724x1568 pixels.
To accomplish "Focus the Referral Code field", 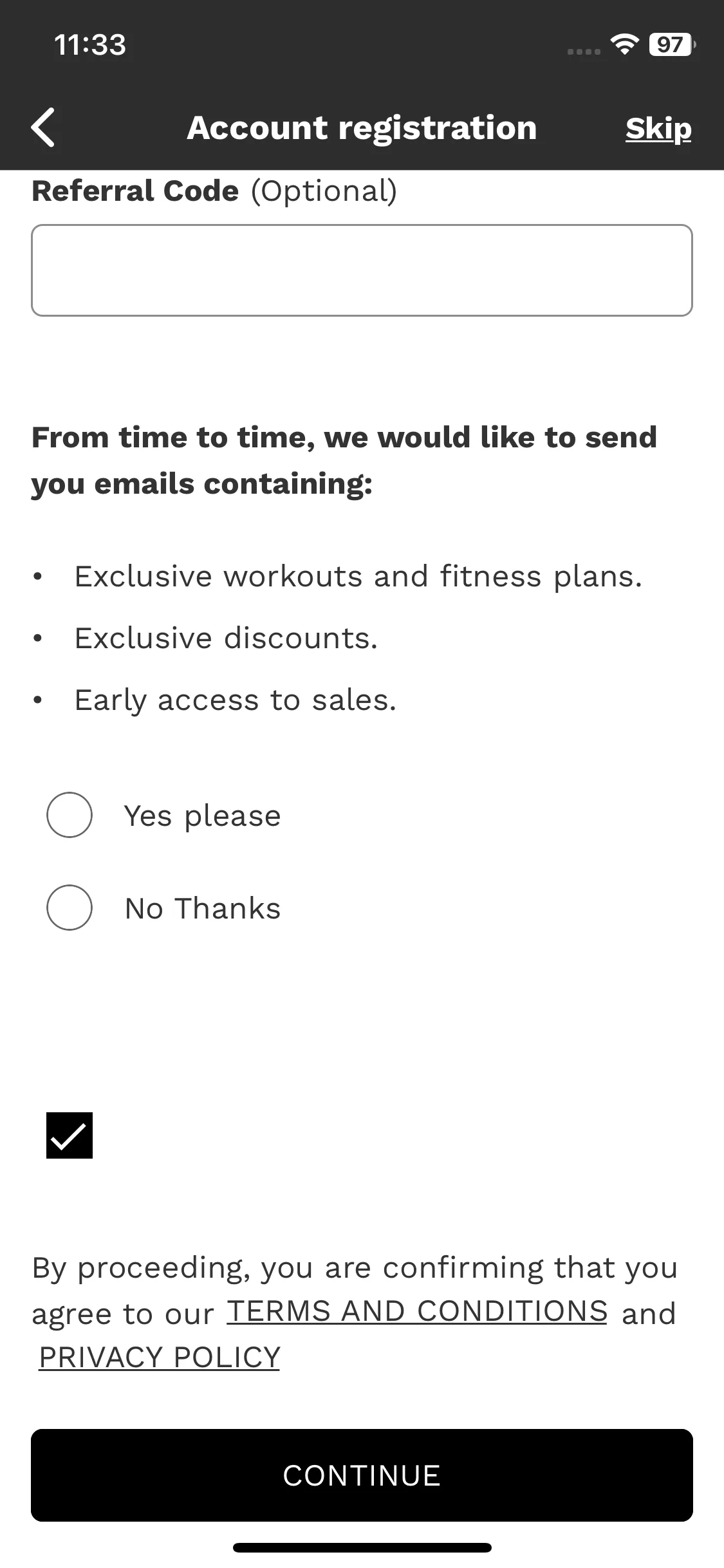I will [362, 270].
